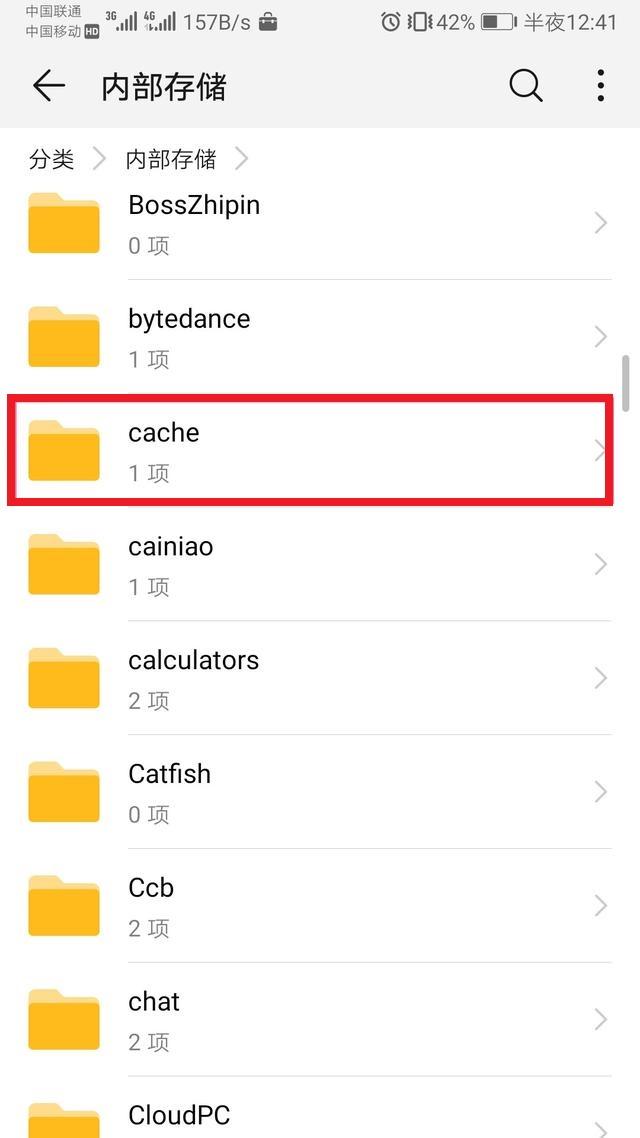Open search in internal storage

pos(525,86)
